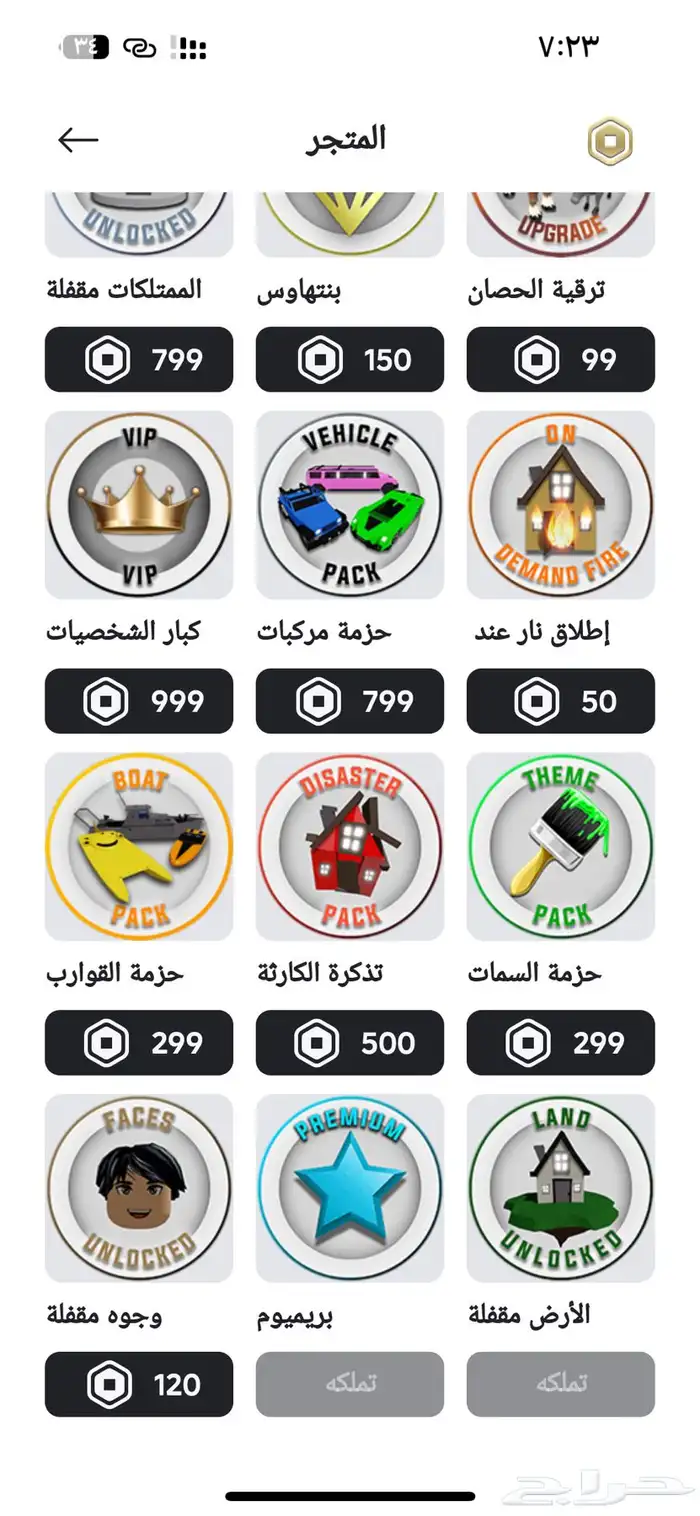The image size is (700, 1516).
Task: View the Premium star pass tile
Action: coord(350,1188)
